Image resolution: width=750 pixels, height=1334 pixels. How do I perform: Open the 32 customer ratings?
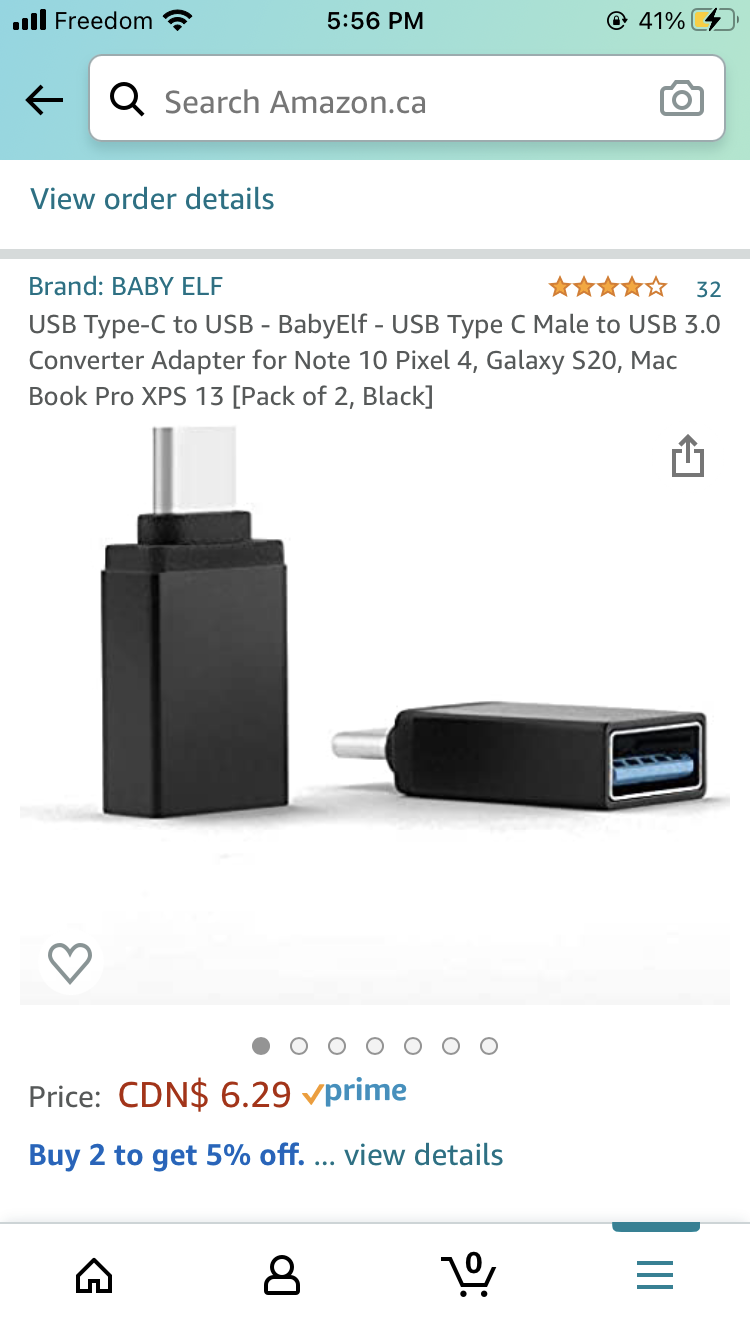pyautogui.click(x=708, y=289)
